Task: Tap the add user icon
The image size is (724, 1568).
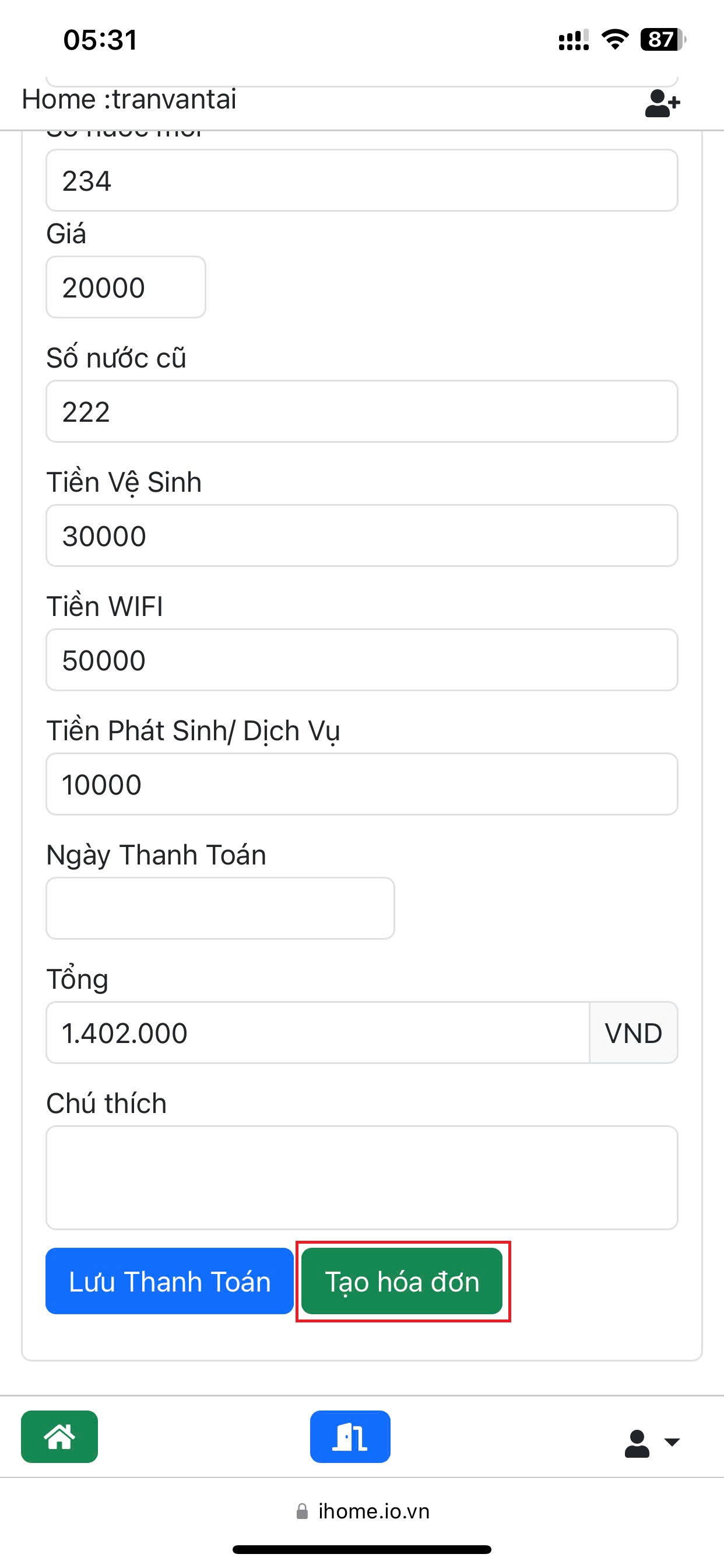Action: (x=662, y=103)
